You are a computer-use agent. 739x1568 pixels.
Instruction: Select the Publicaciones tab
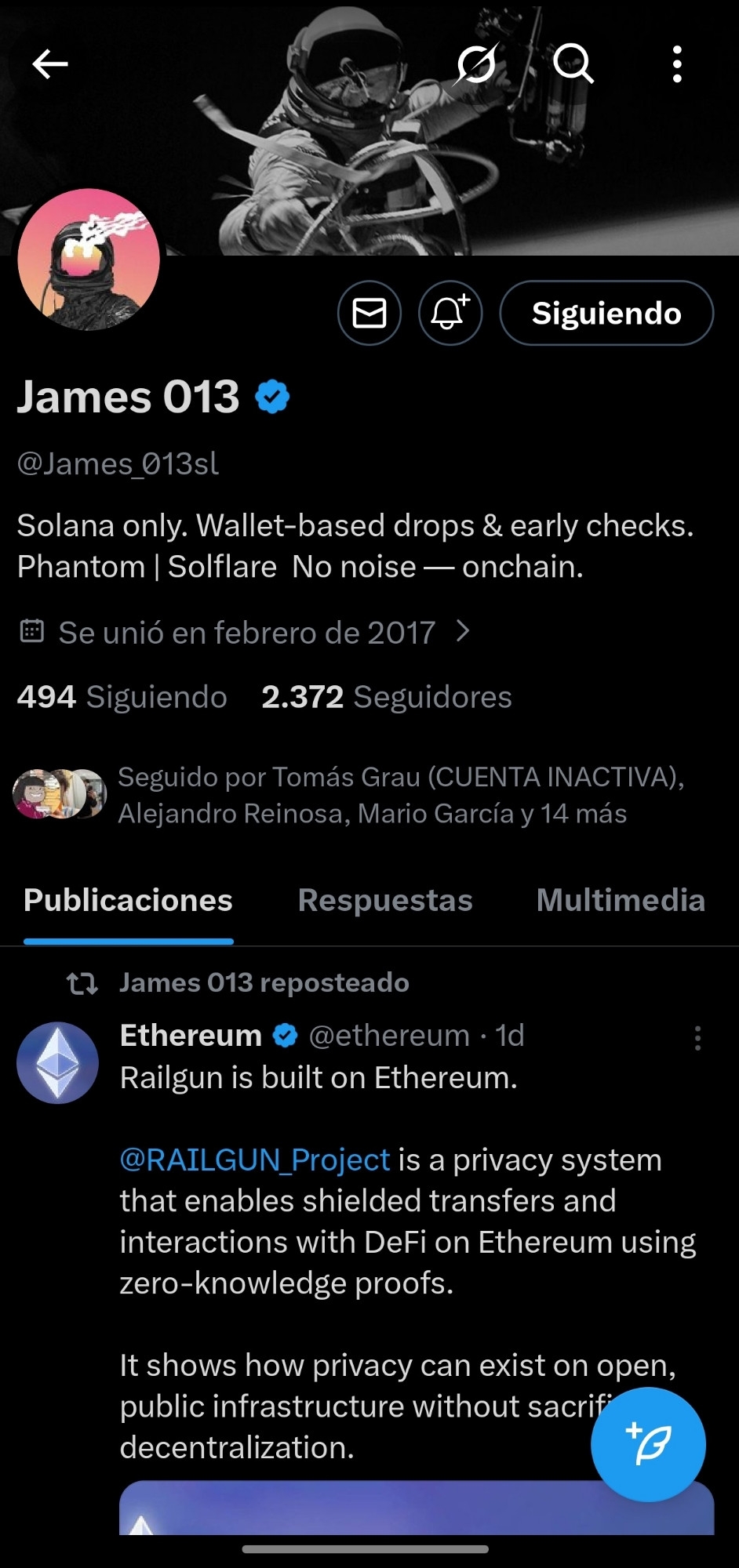[128, 901]
